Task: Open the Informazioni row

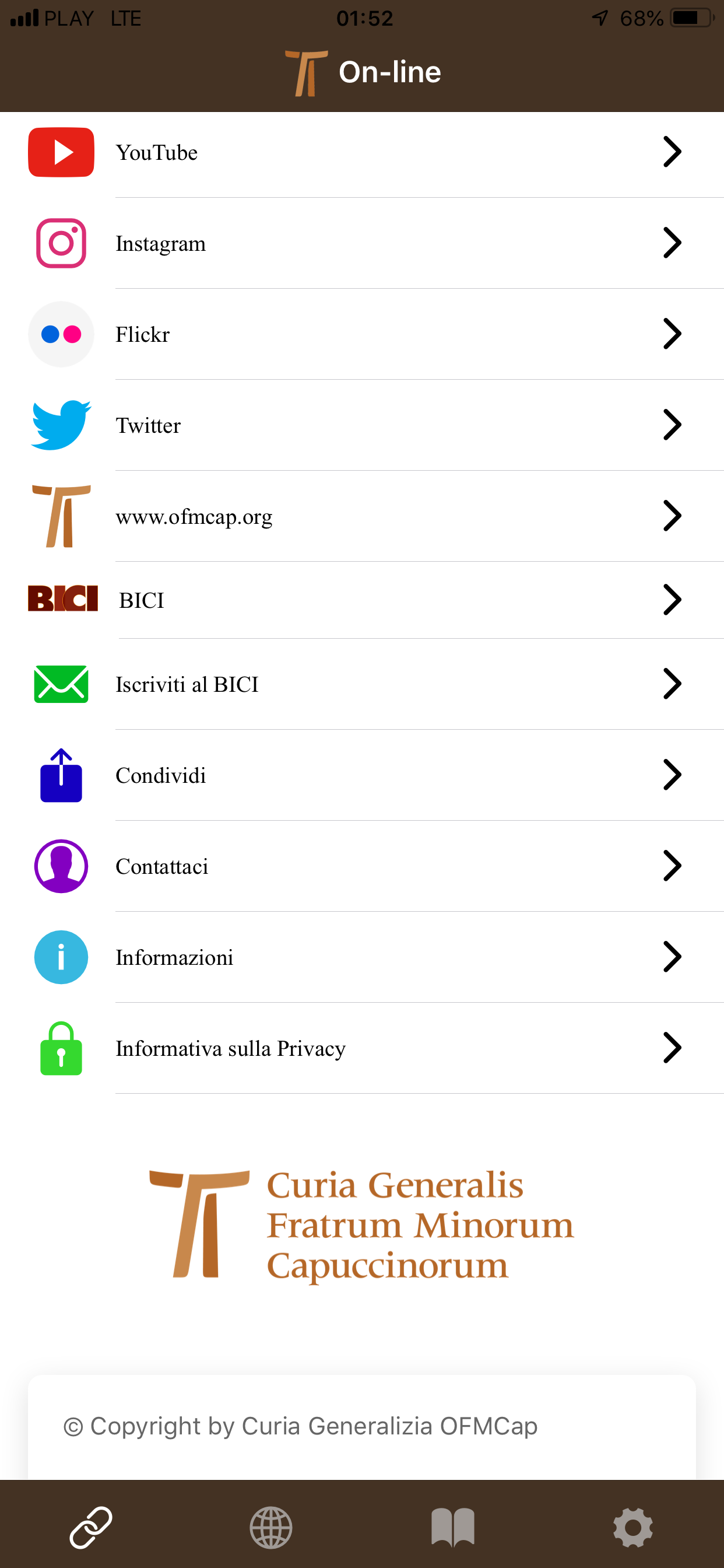Action: 361,957
